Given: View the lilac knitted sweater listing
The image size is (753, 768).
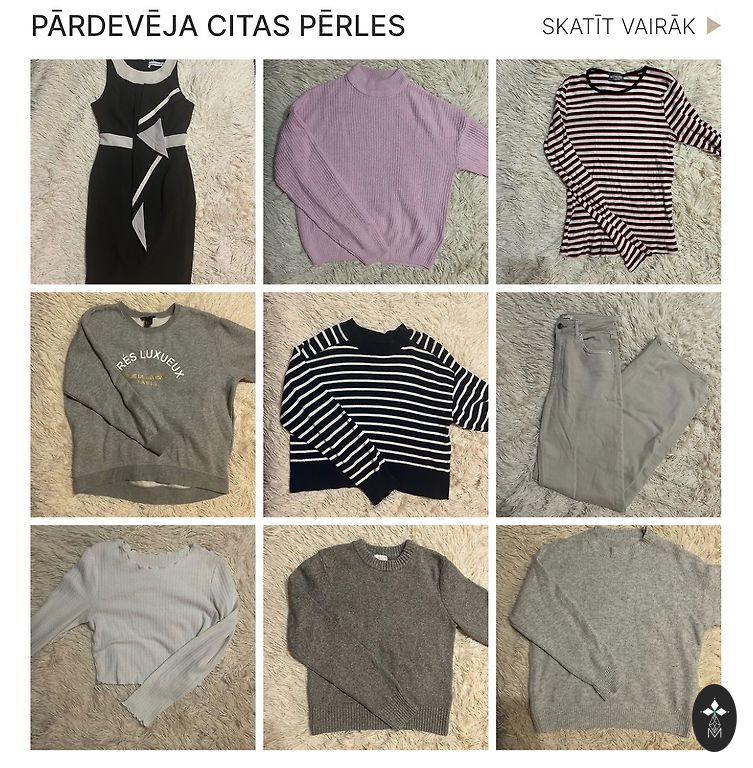Looking at the screenshot, I should tap(375, 172).
